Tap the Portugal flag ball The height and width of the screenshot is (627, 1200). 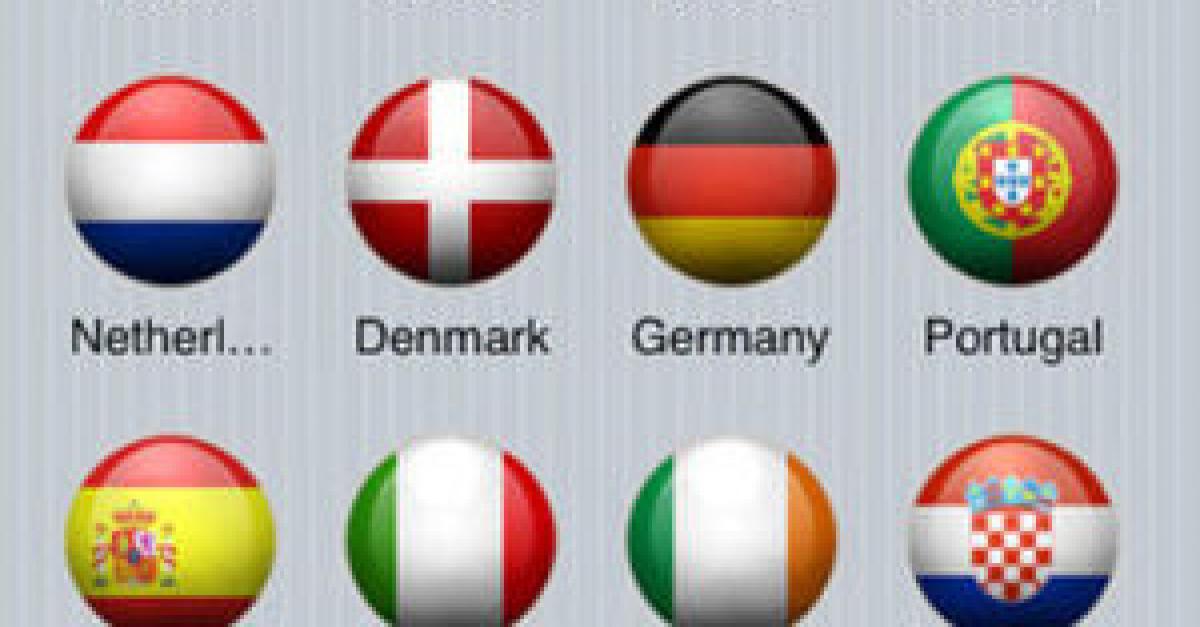point(1013,181)
